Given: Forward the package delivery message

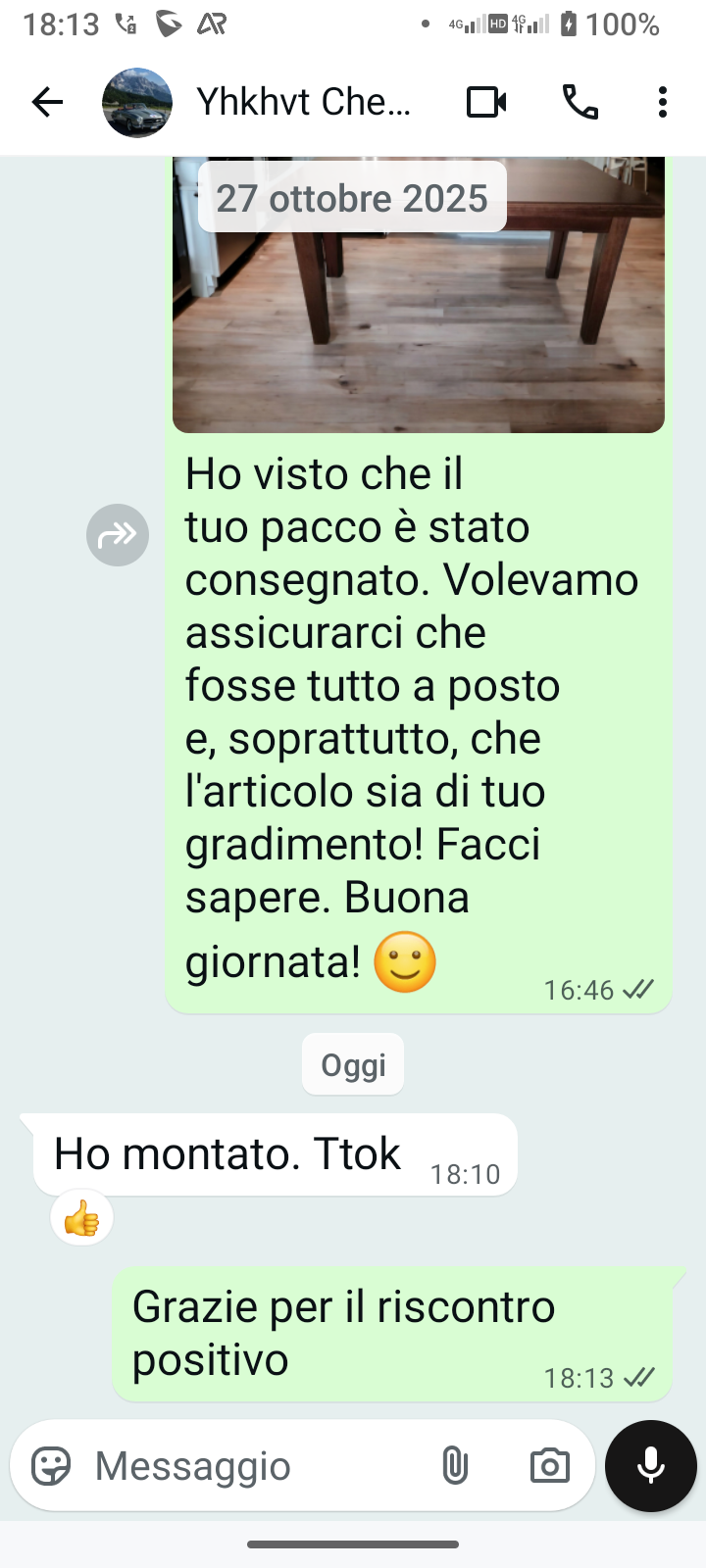Looking at the screenshot, I should pyautogui.click(x=118, y=535).
